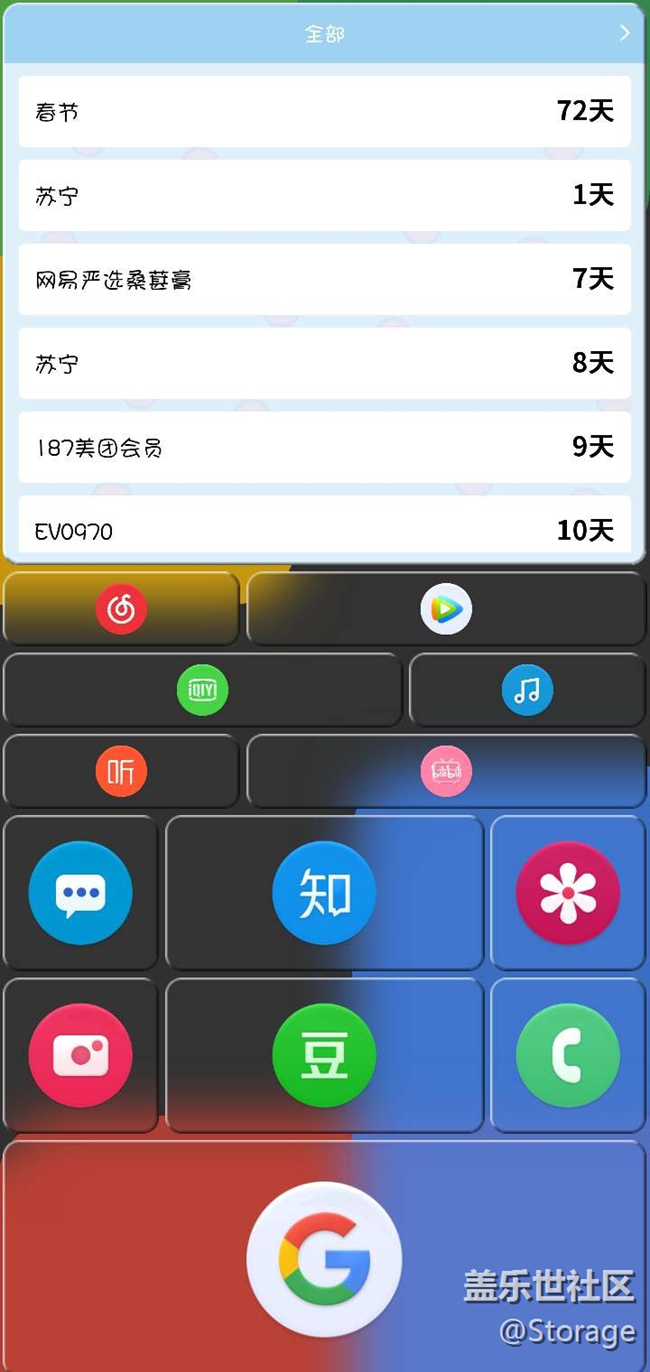
Task: Open the EV0970 countdown entry
Action: click(x=324, y=528)
